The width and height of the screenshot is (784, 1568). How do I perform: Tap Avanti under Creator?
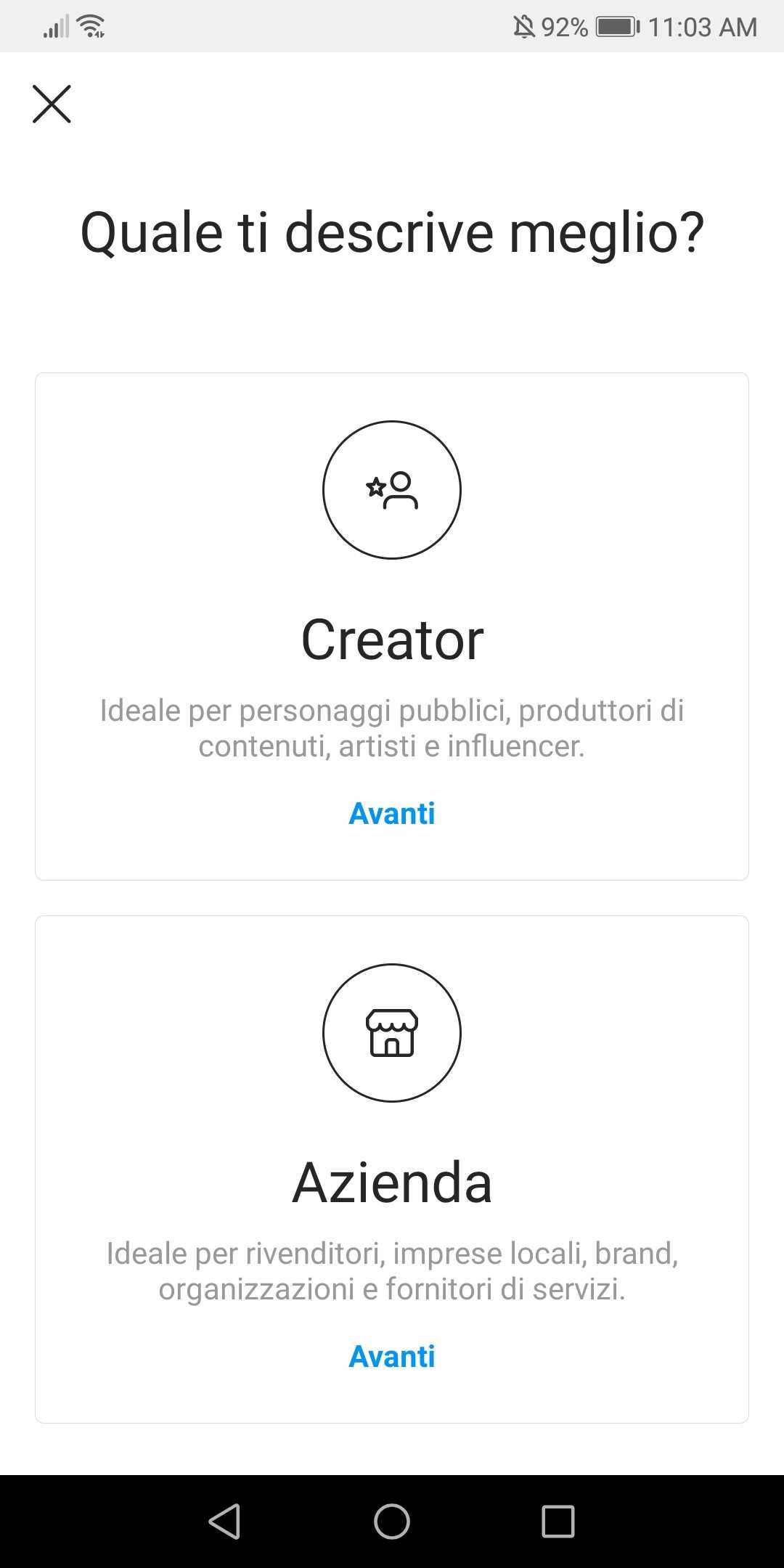[x=392, y=813]
